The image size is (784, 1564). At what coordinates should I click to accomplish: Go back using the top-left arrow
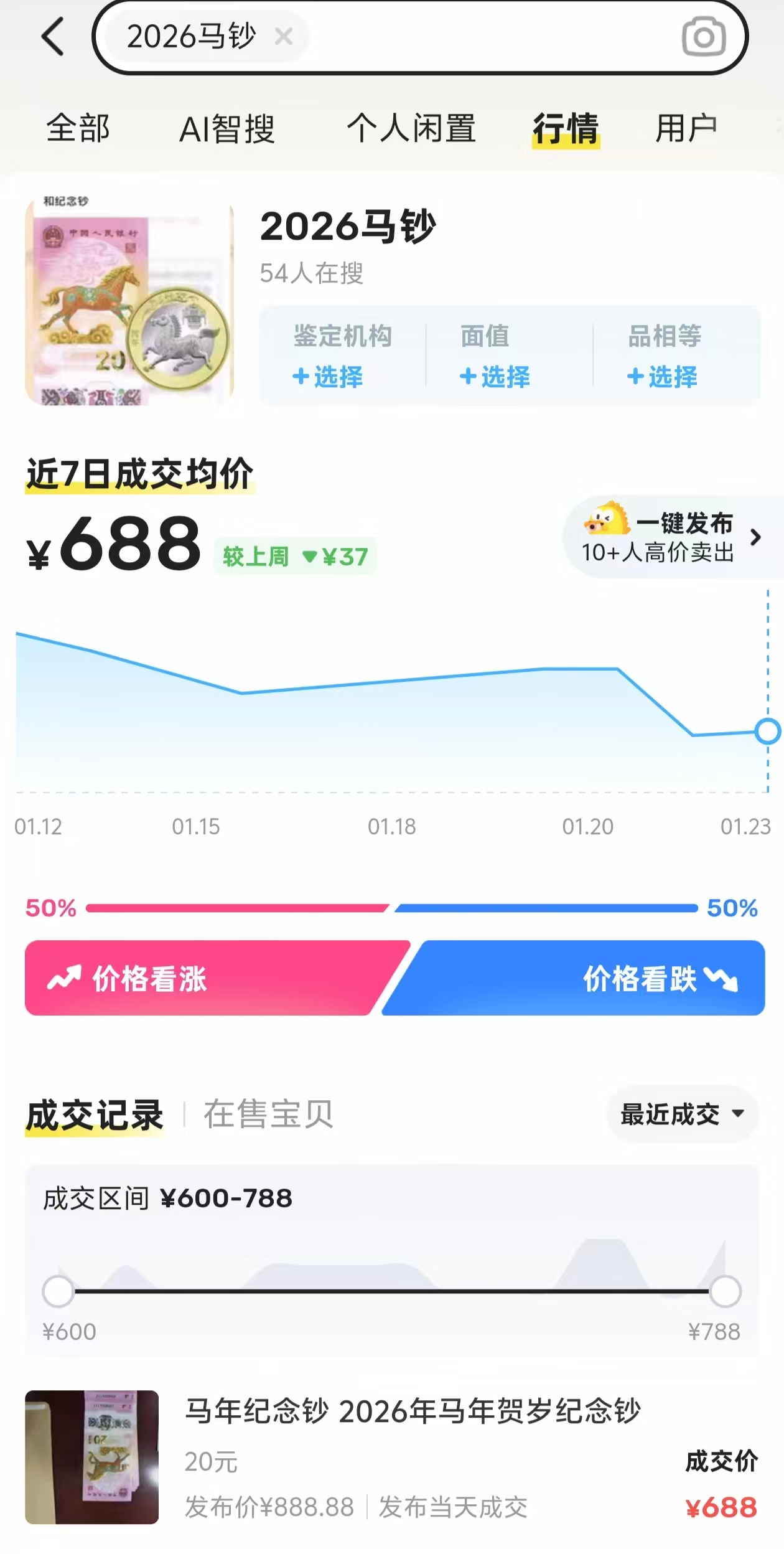tap(54, 37)
